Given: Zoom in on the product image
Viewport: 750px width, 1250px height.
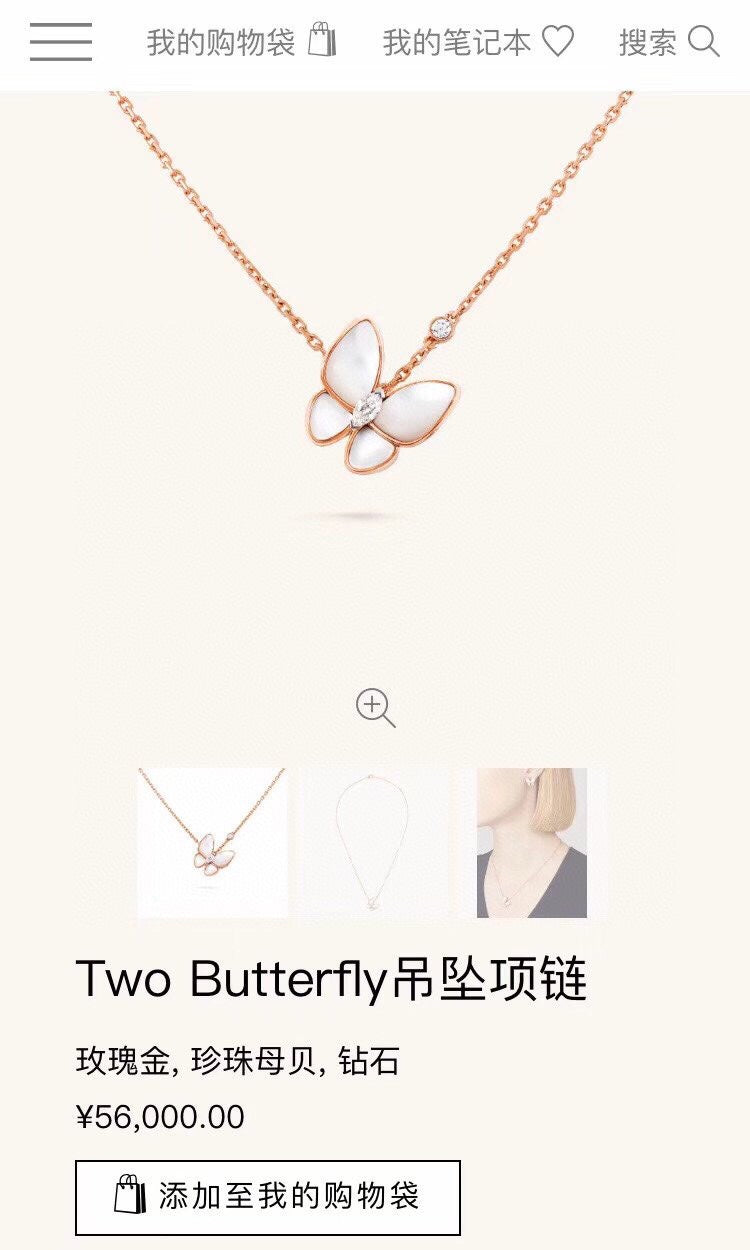Looking at the screenshot, I should (x=375, y=707).
